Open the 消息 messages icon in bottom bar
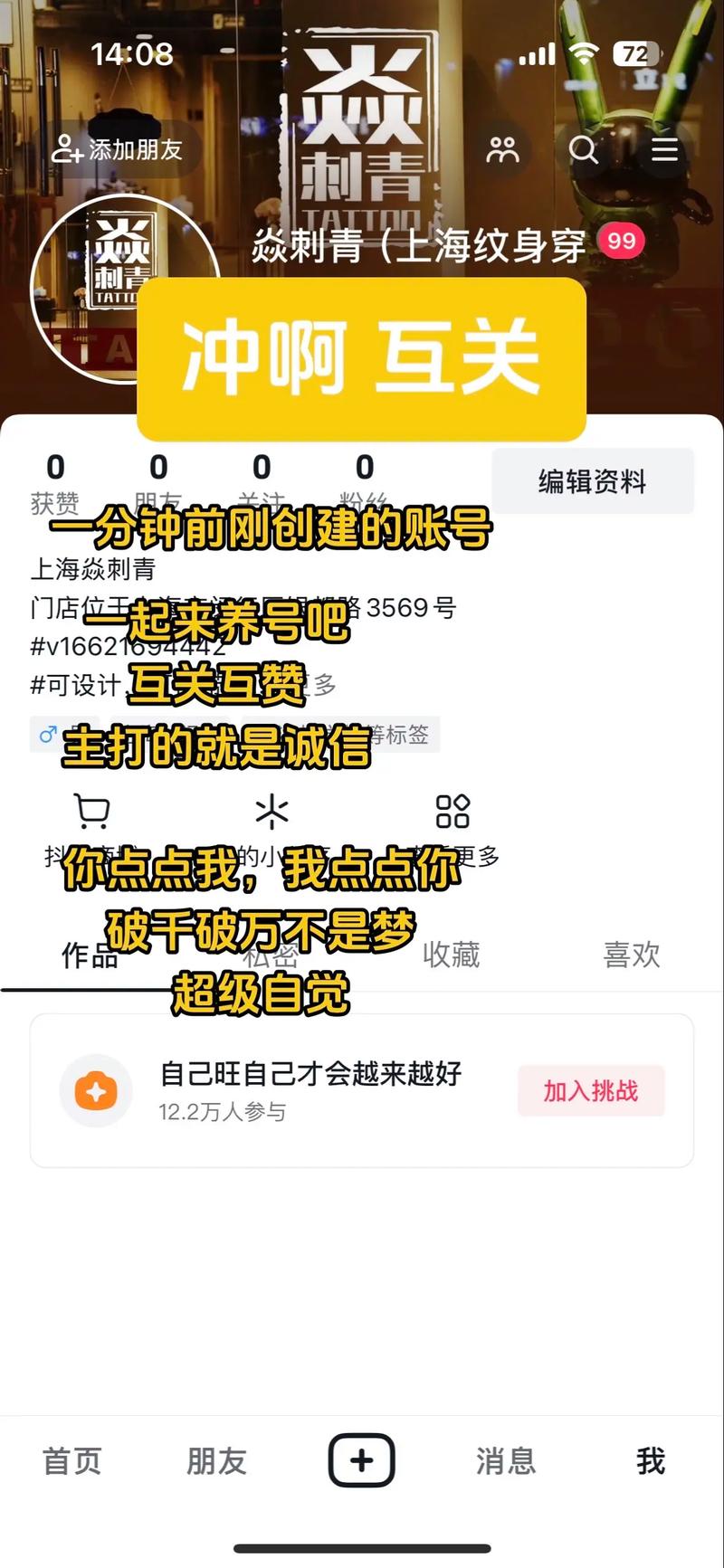The image size is (724, 1568). [505, 1460]
